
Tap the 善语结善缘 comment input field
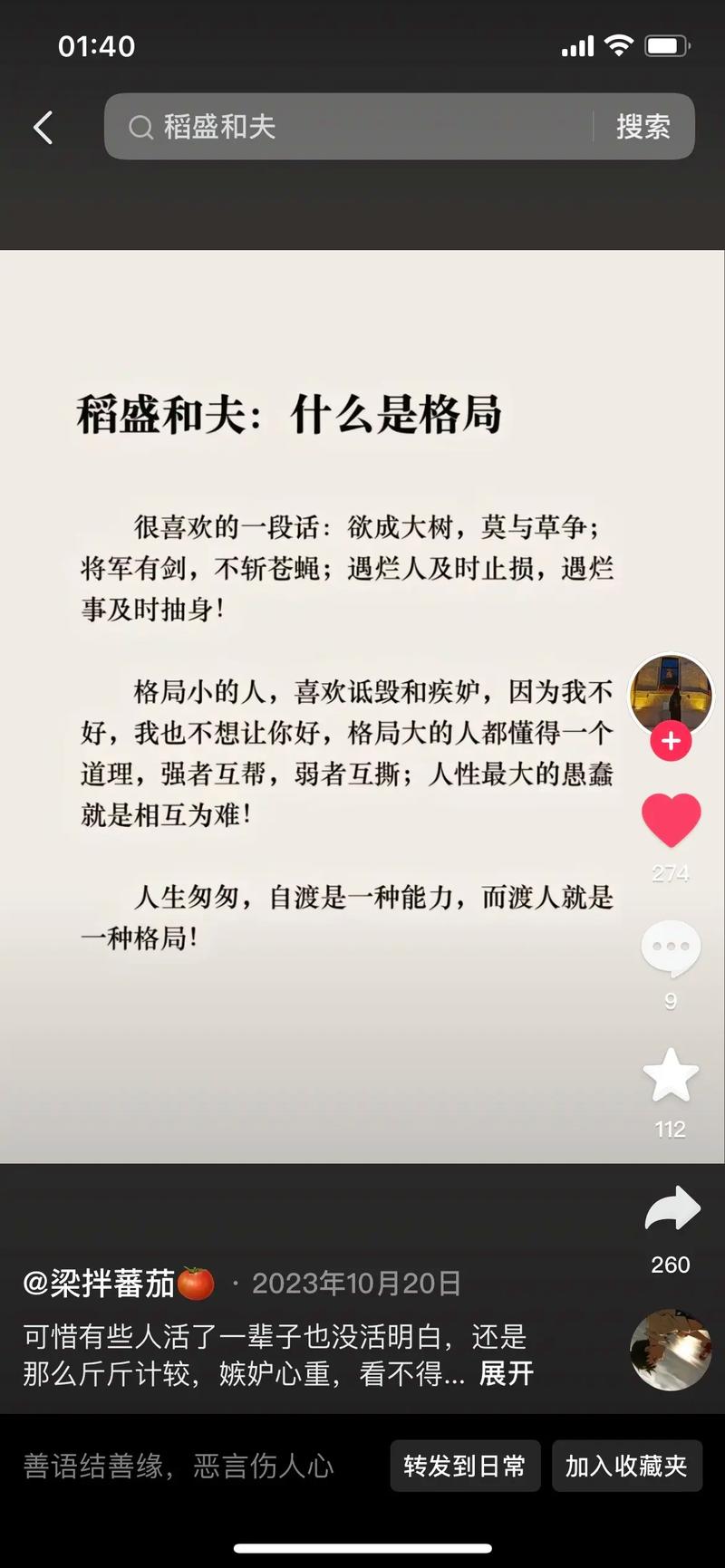click(181, 1465)
